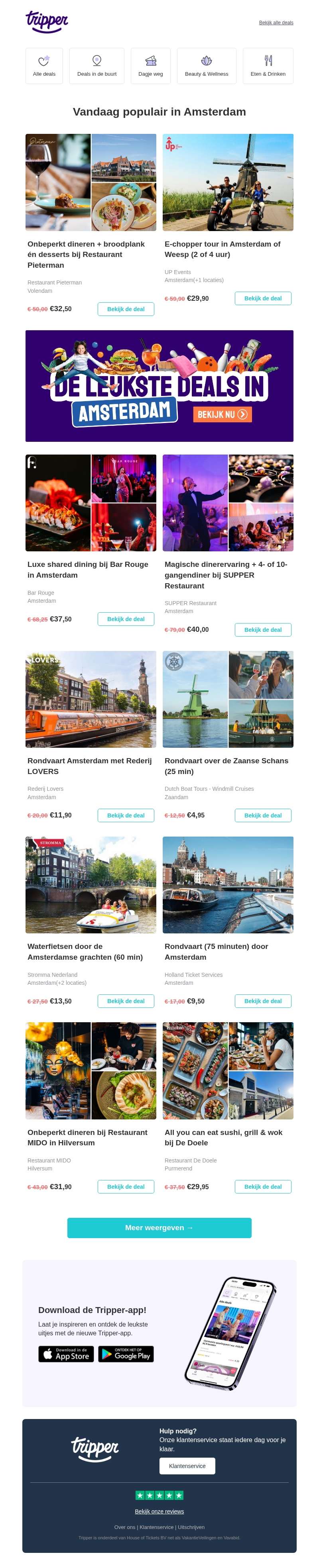319x1568 pixels.
Task: Go to Eten & Drinken category
Action: click(x=268, y=66)
